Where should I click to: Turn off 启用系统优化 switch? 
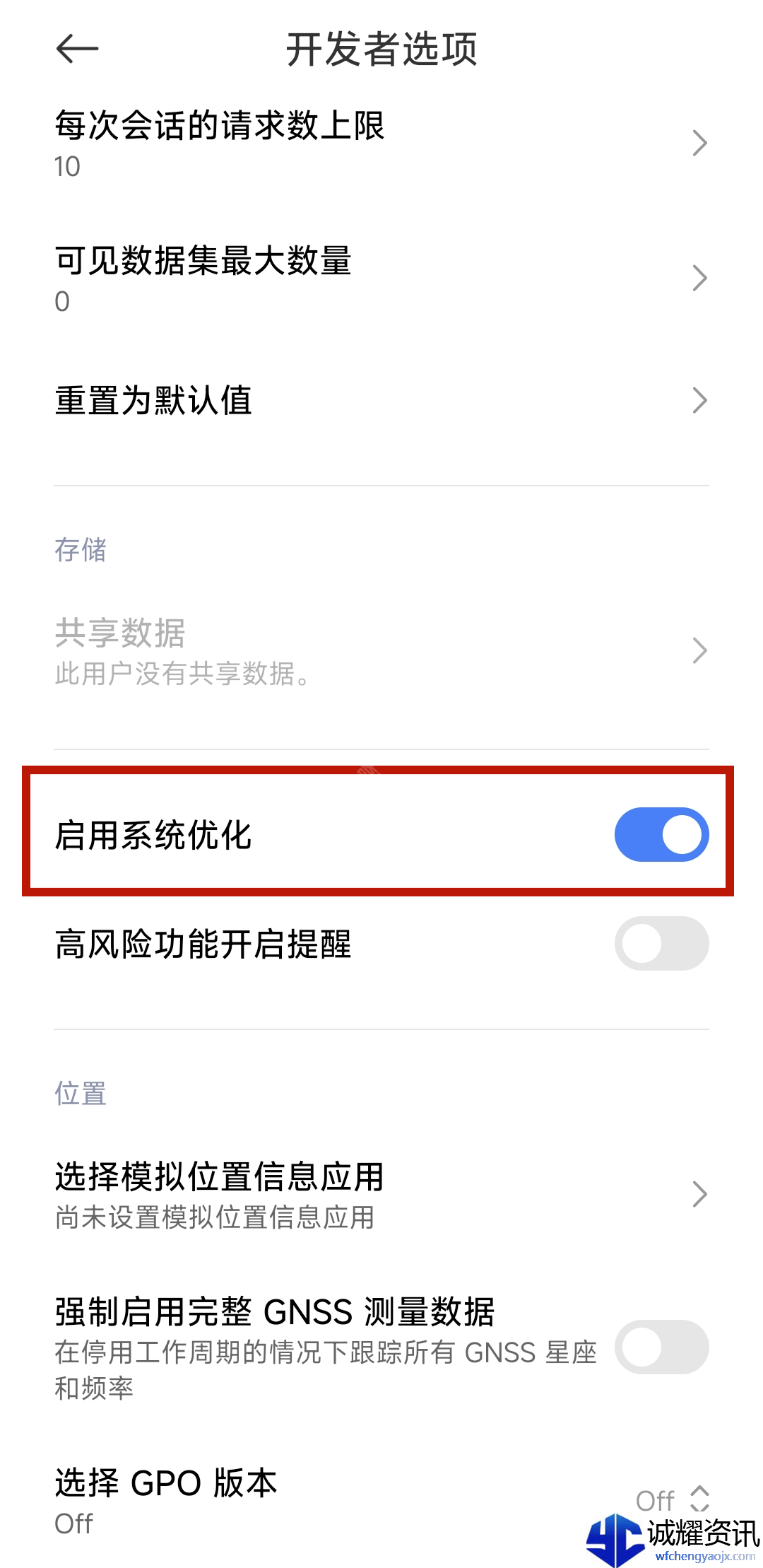click(661, 835)
